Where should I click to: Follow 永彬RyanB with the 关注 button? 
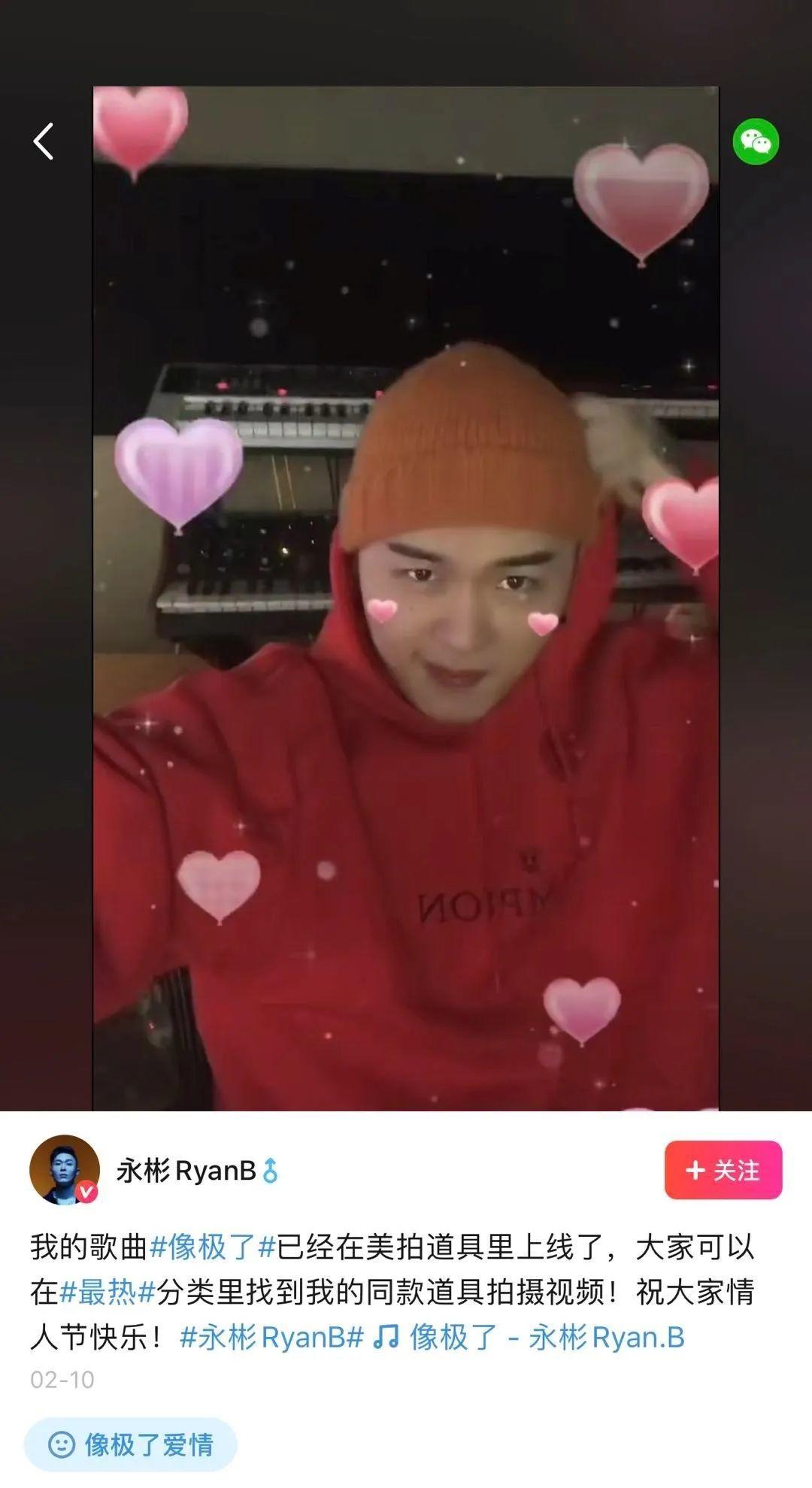(723, 1170)
